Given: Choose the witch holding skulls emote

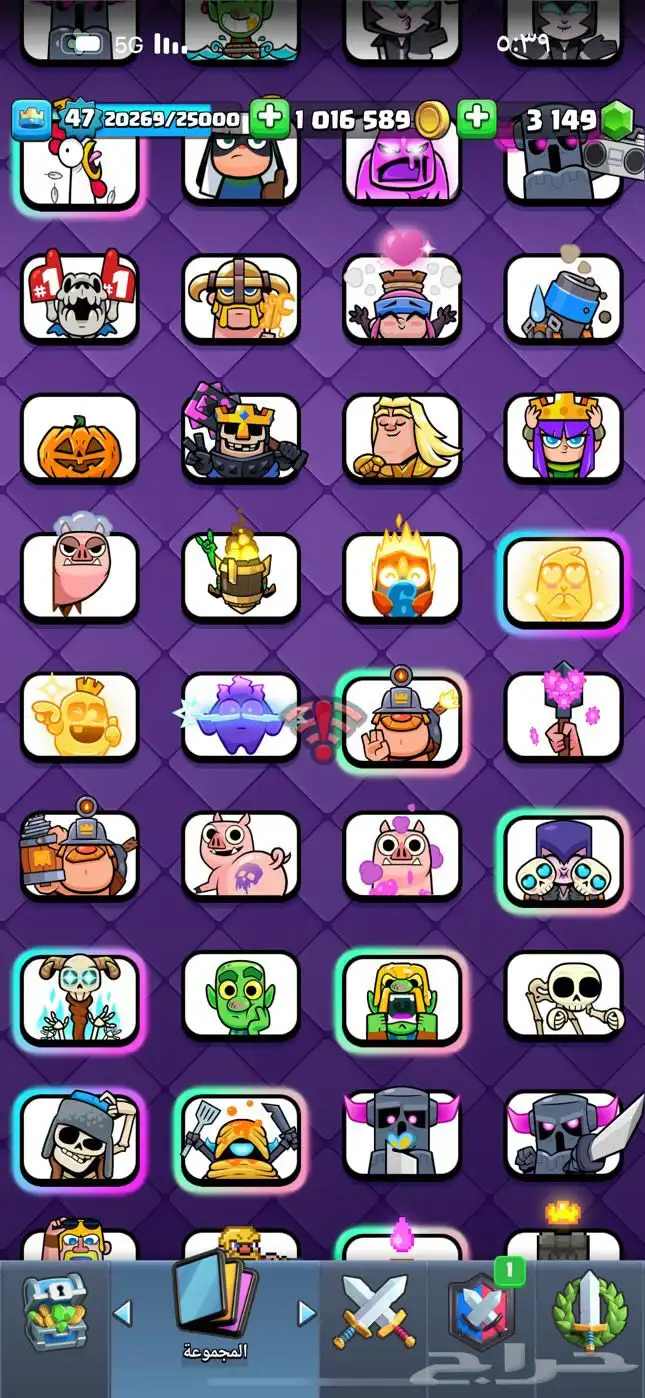Looking at the screenshot, I should 564,855.
